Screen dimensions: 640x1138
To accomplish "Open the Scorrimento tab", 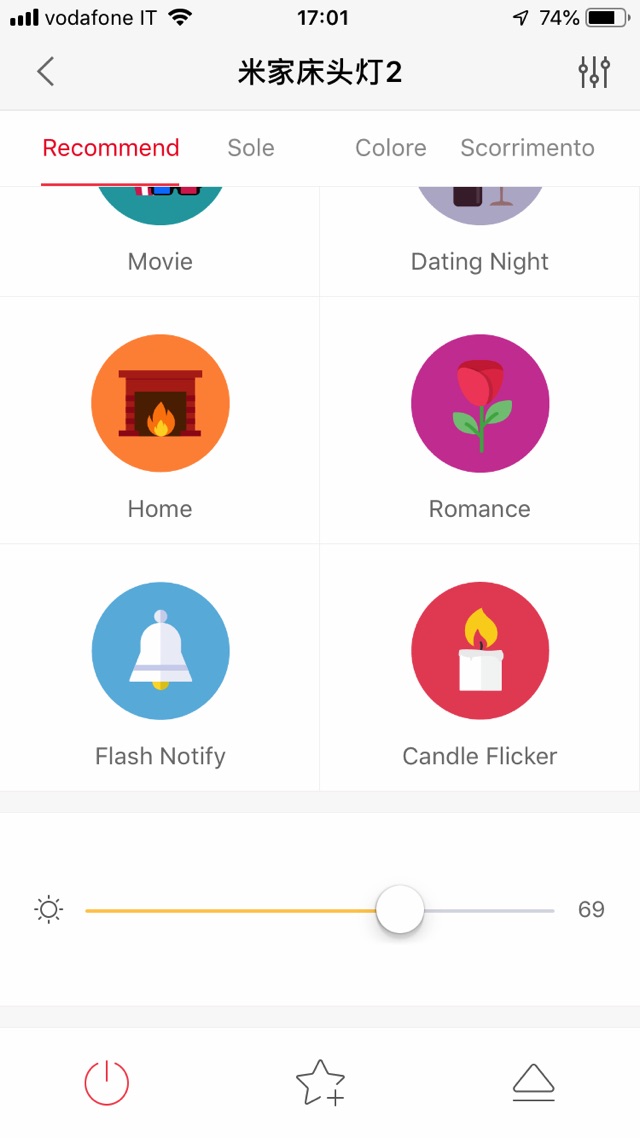I will coord(527,148).
